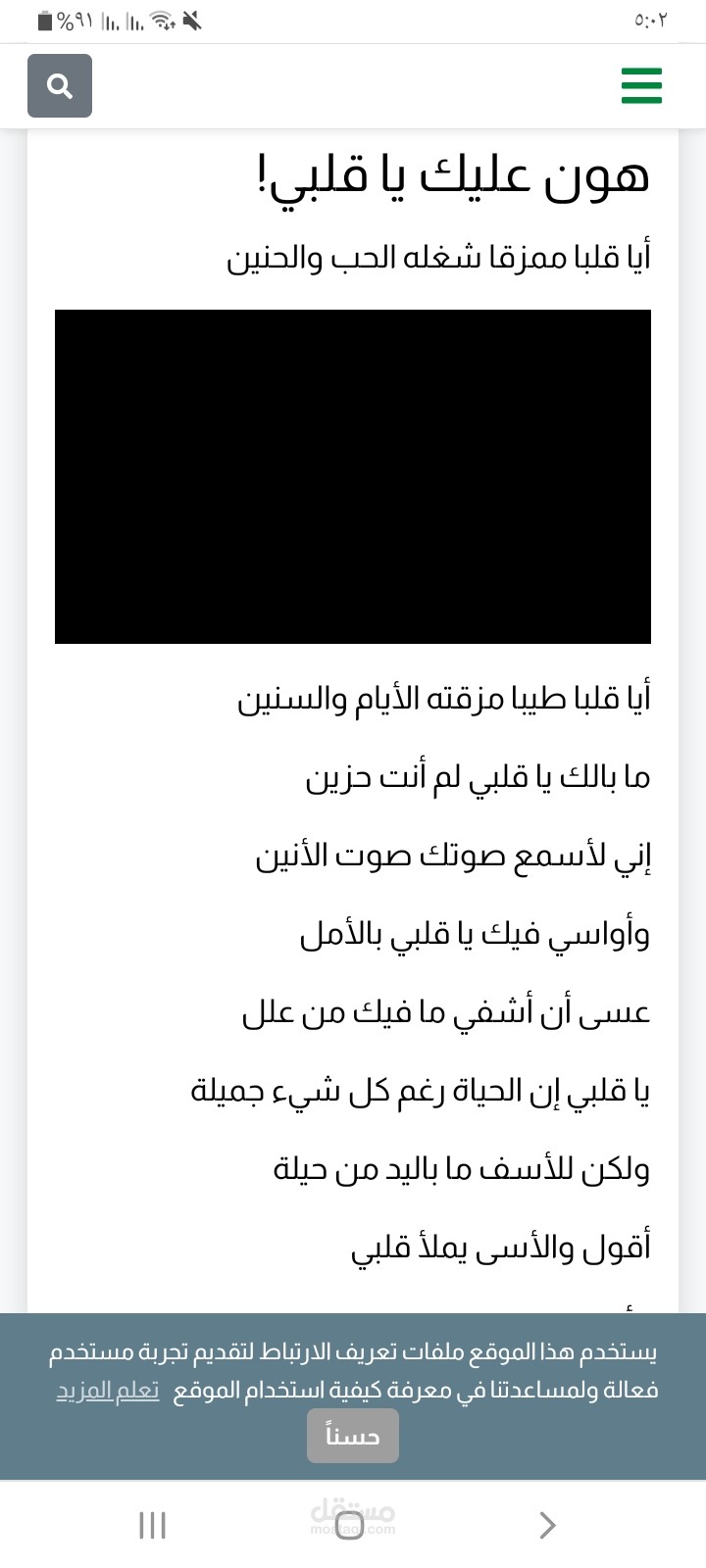Tap the system home button
Screen dimensions: 706x1568
[x=350, y=1525]
